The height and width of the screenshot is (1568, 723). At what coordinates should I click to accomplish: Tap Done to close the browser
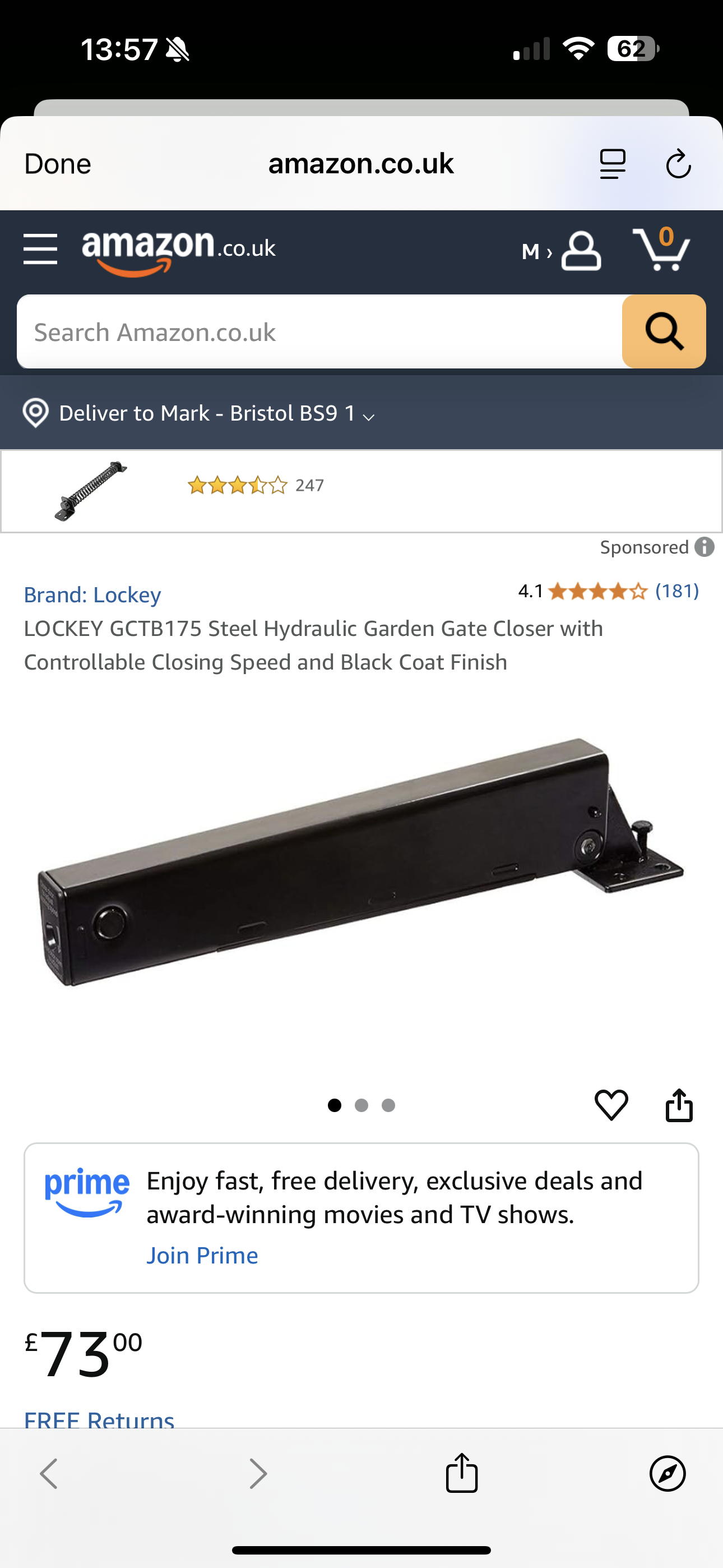click(58, 164)
